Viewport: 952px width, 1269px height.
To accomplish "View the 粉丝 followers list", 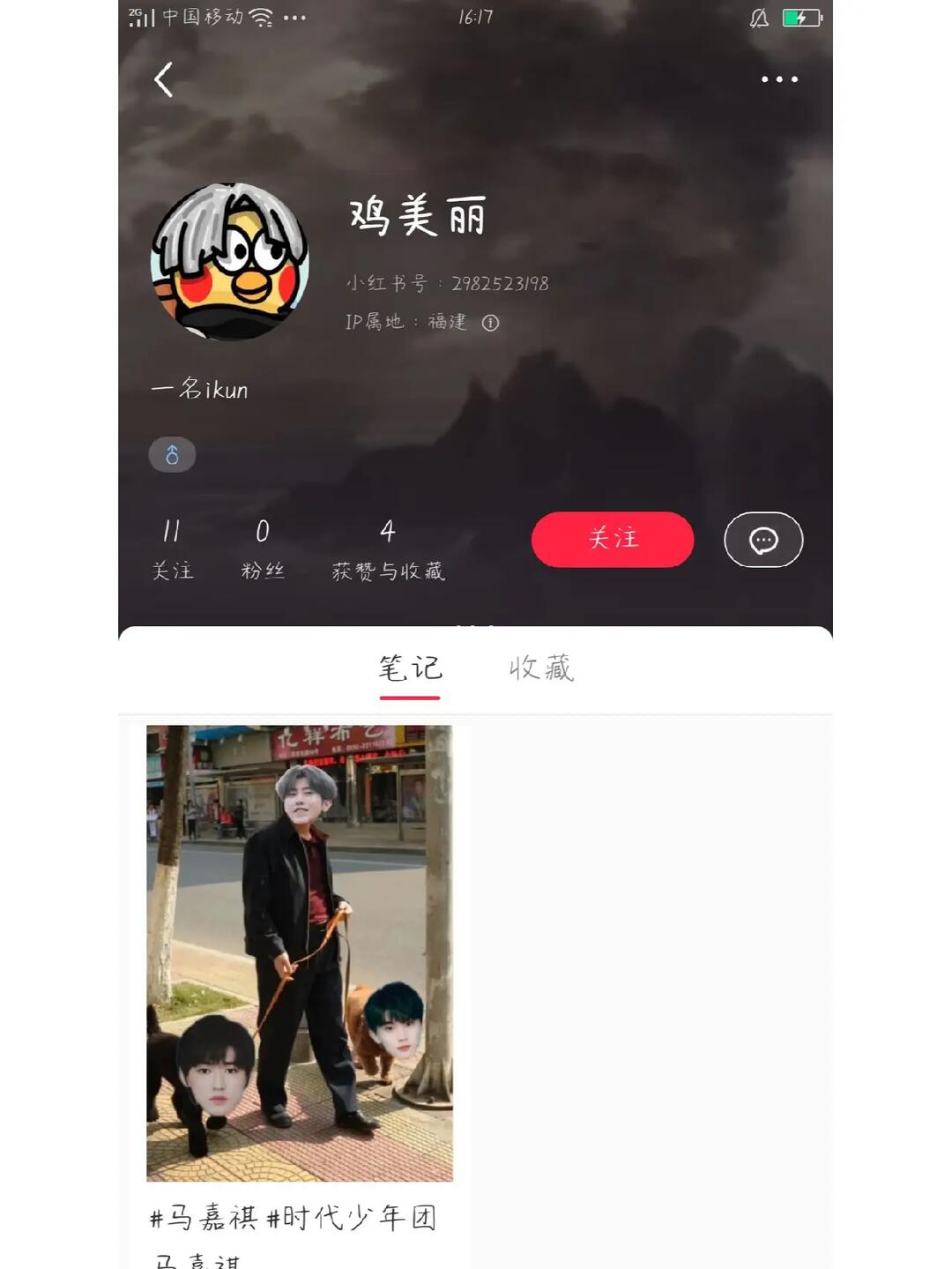I will tap(263, 549).
